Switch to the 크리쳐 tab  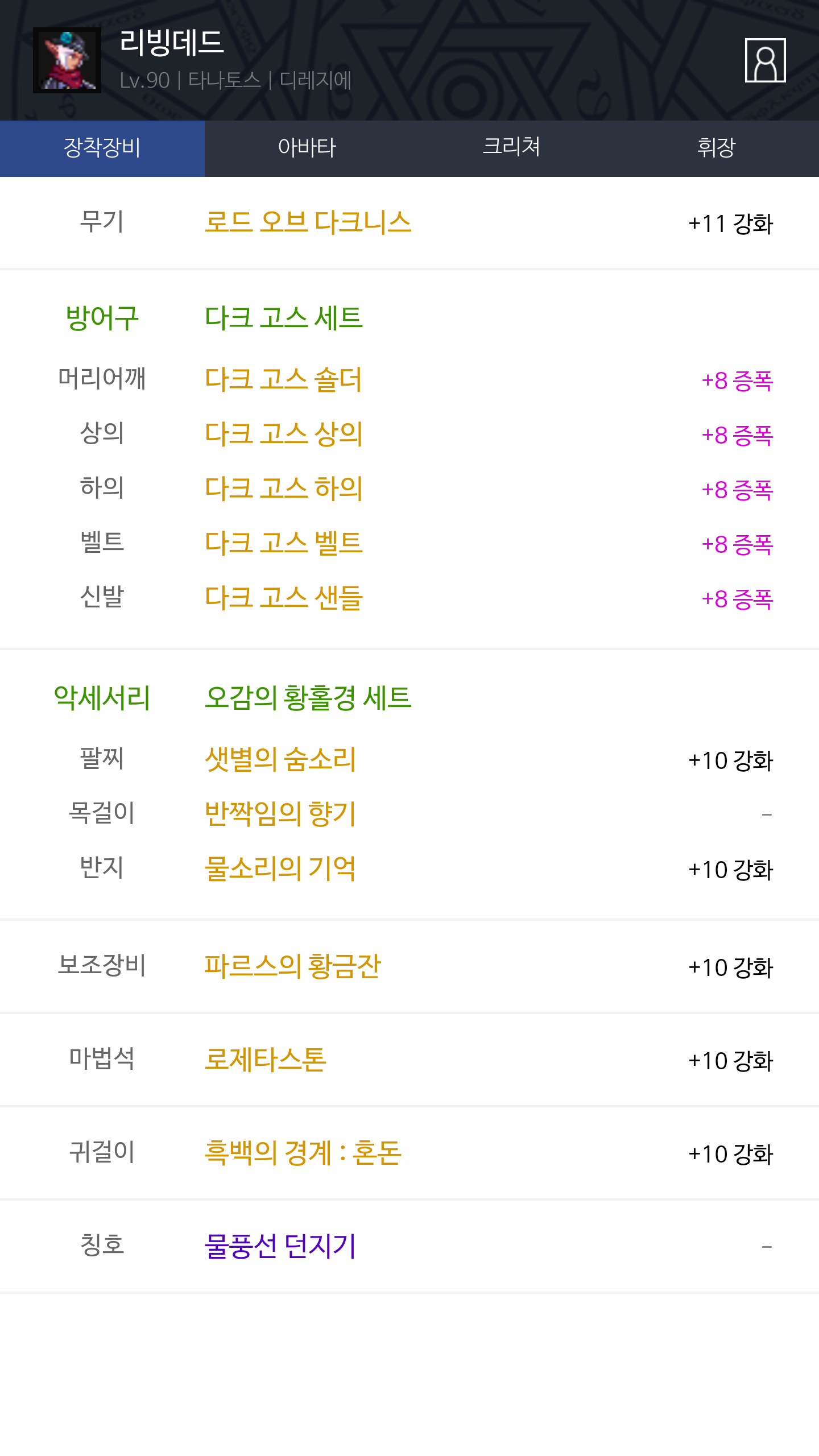(x=512, y=148)
